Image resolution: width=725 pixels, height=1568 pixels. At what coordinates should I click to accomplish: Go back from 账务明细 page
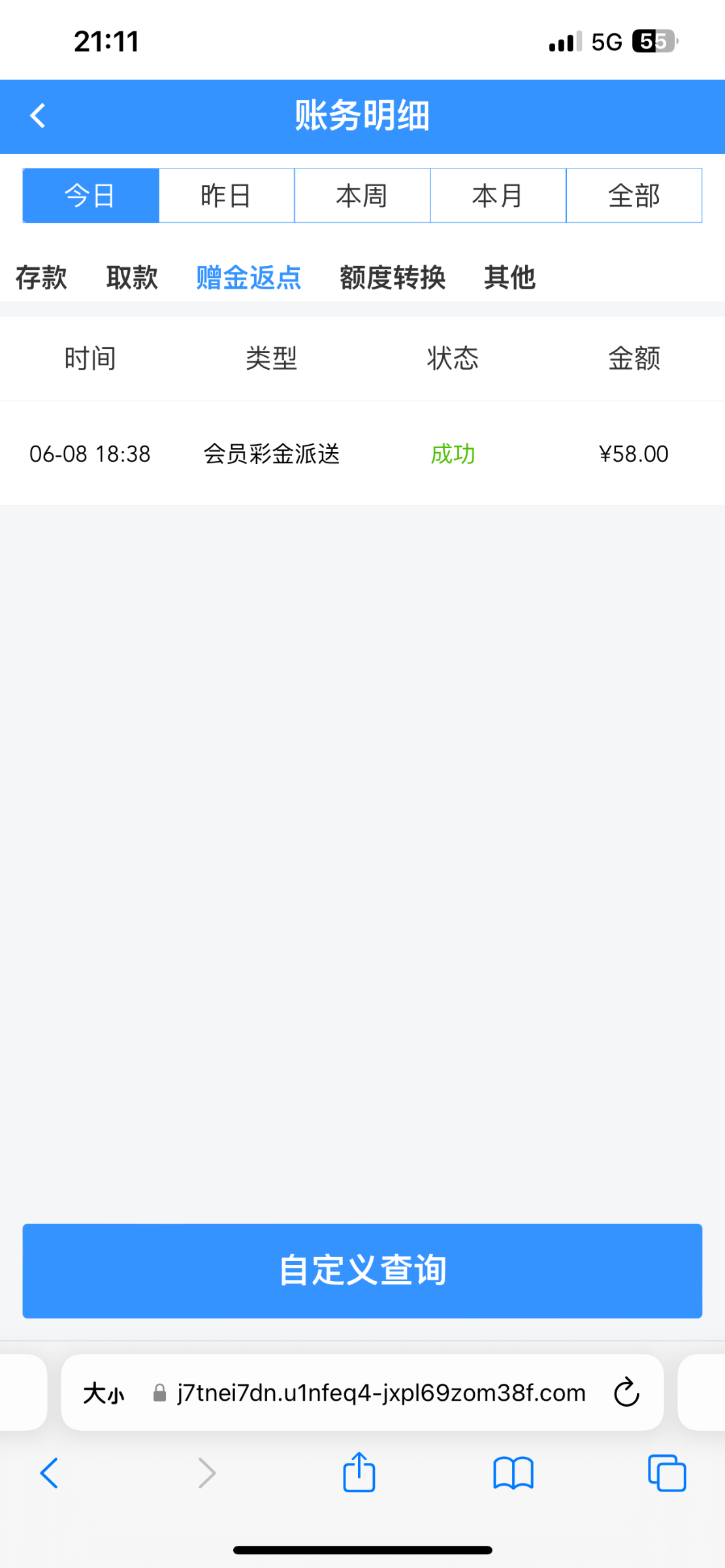(x=38, y=116)
